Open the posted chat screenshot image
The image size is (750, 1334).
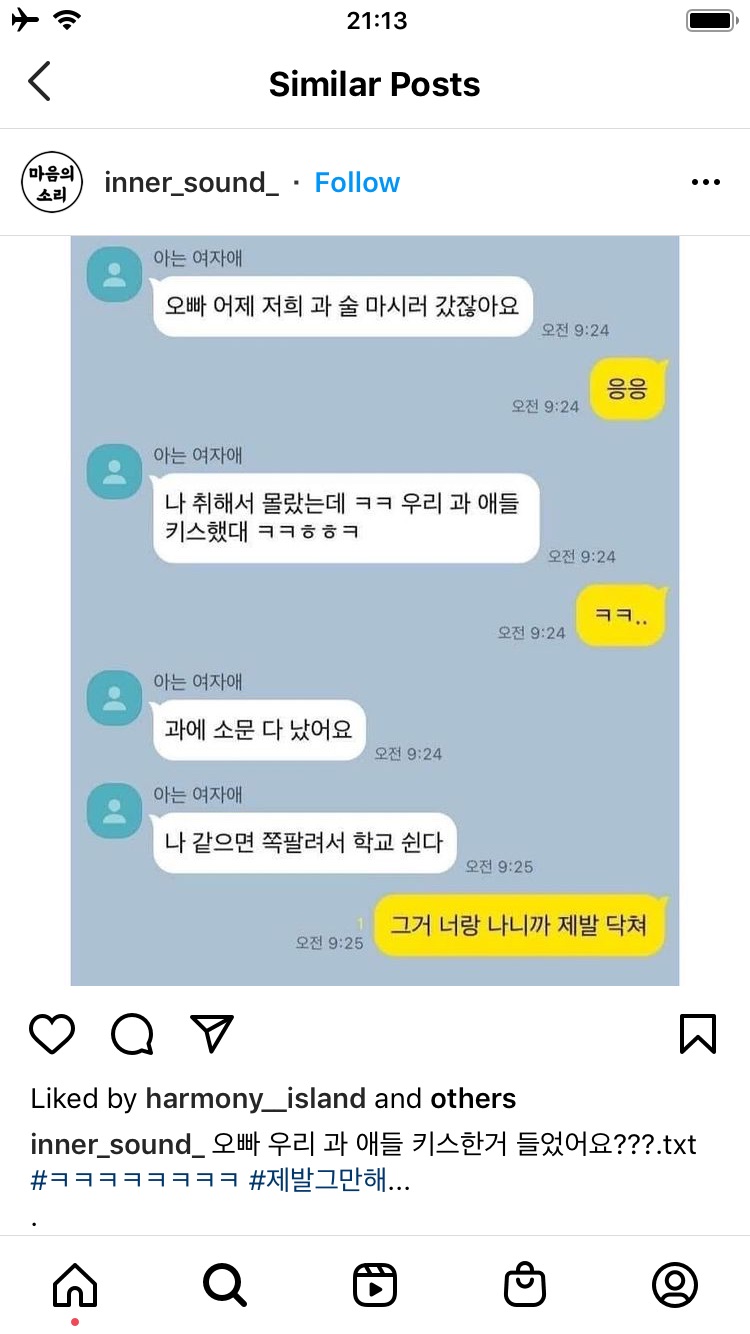tap(375, 610)
